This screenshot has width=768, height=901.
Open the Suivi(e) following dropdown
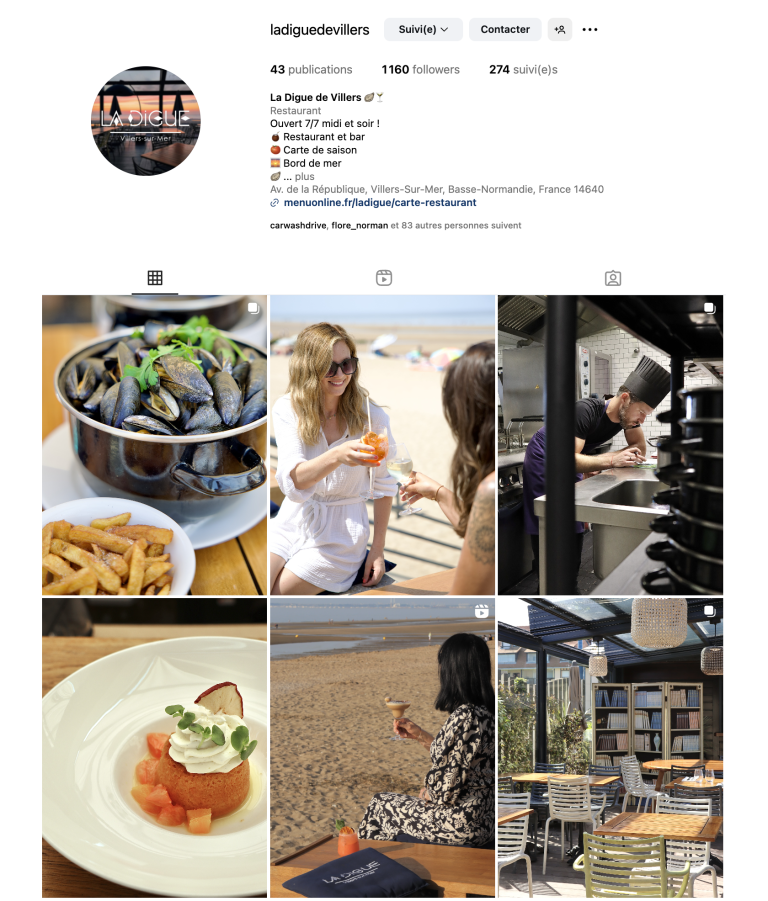click(x=423, y=30)
